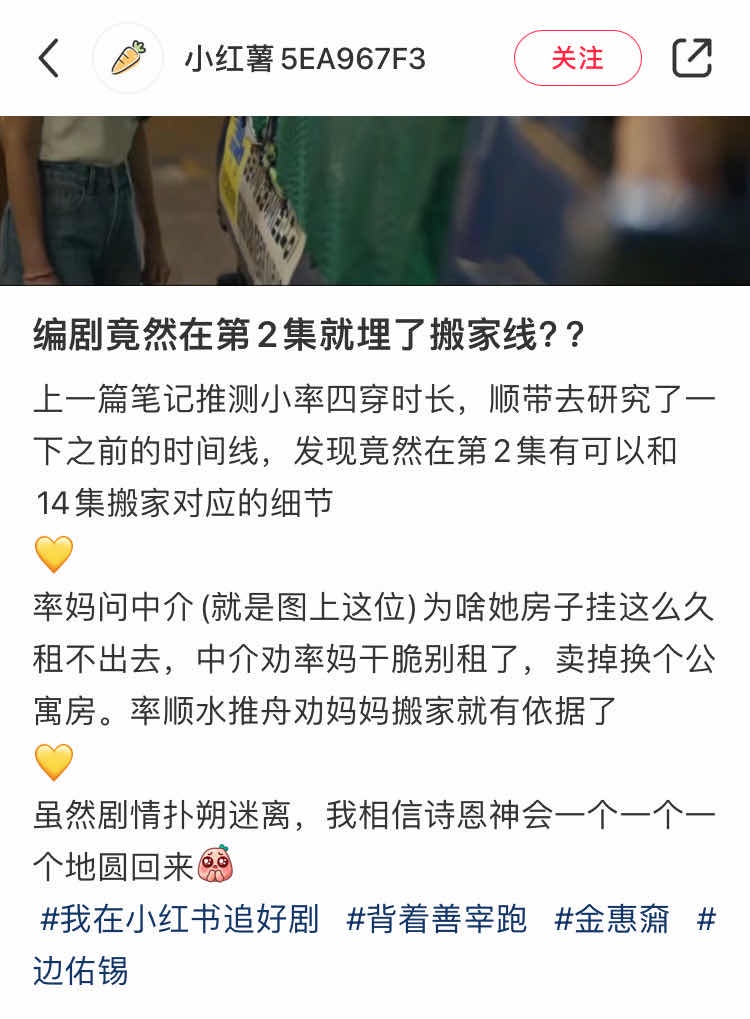
Task: Open hashtag #我在小红书追好剧
Action: pos(180,919)
